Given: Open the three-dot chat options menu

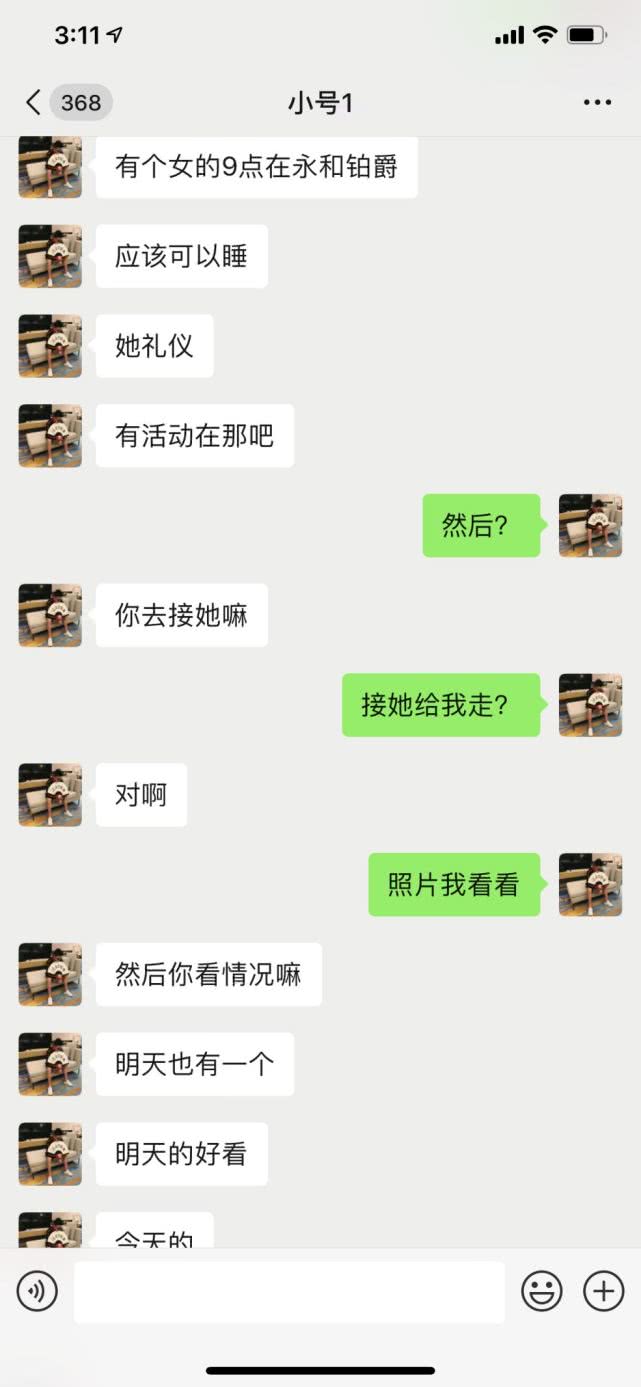Looking at the screenshot, I should click(597, 102).
